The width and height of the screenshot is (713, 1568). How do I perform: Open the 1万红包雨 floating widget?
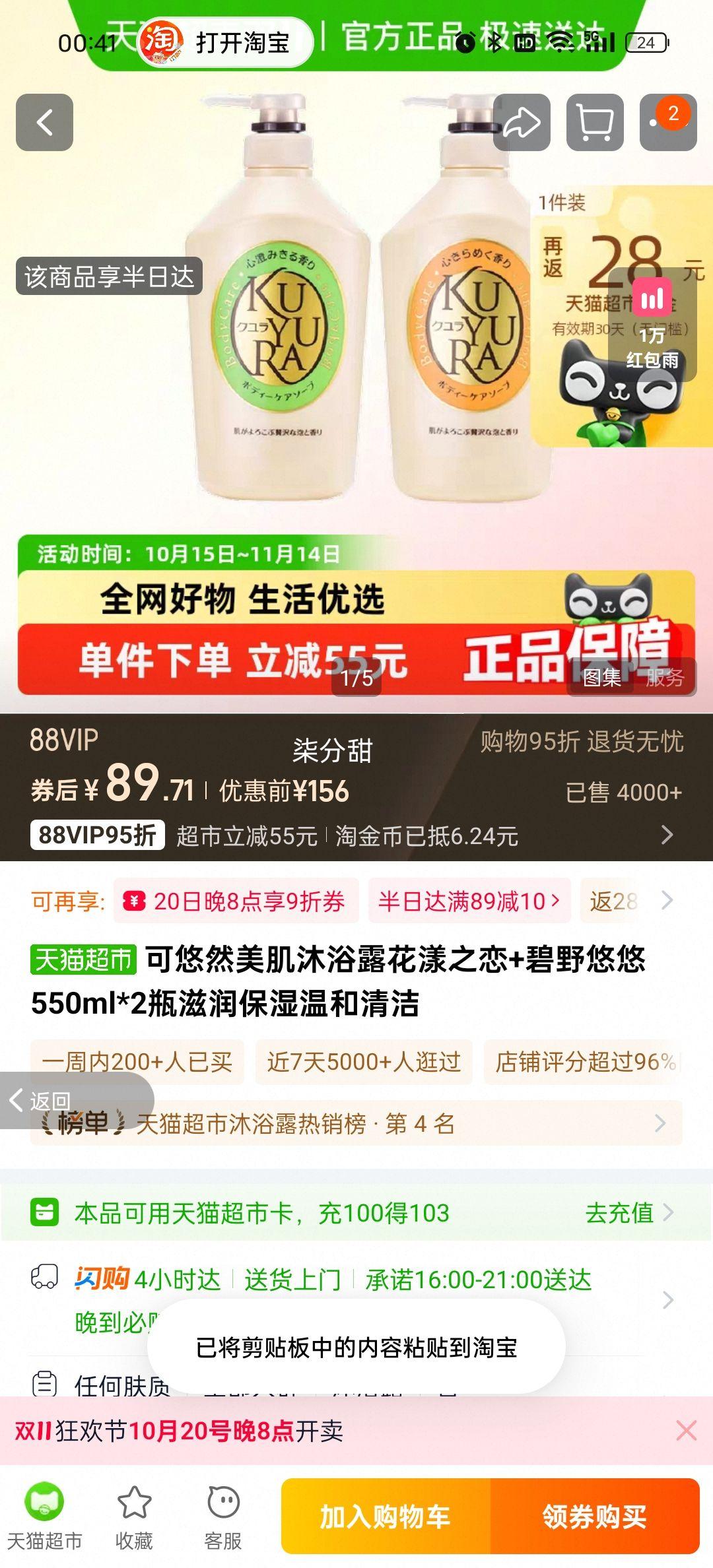(652, 325)
